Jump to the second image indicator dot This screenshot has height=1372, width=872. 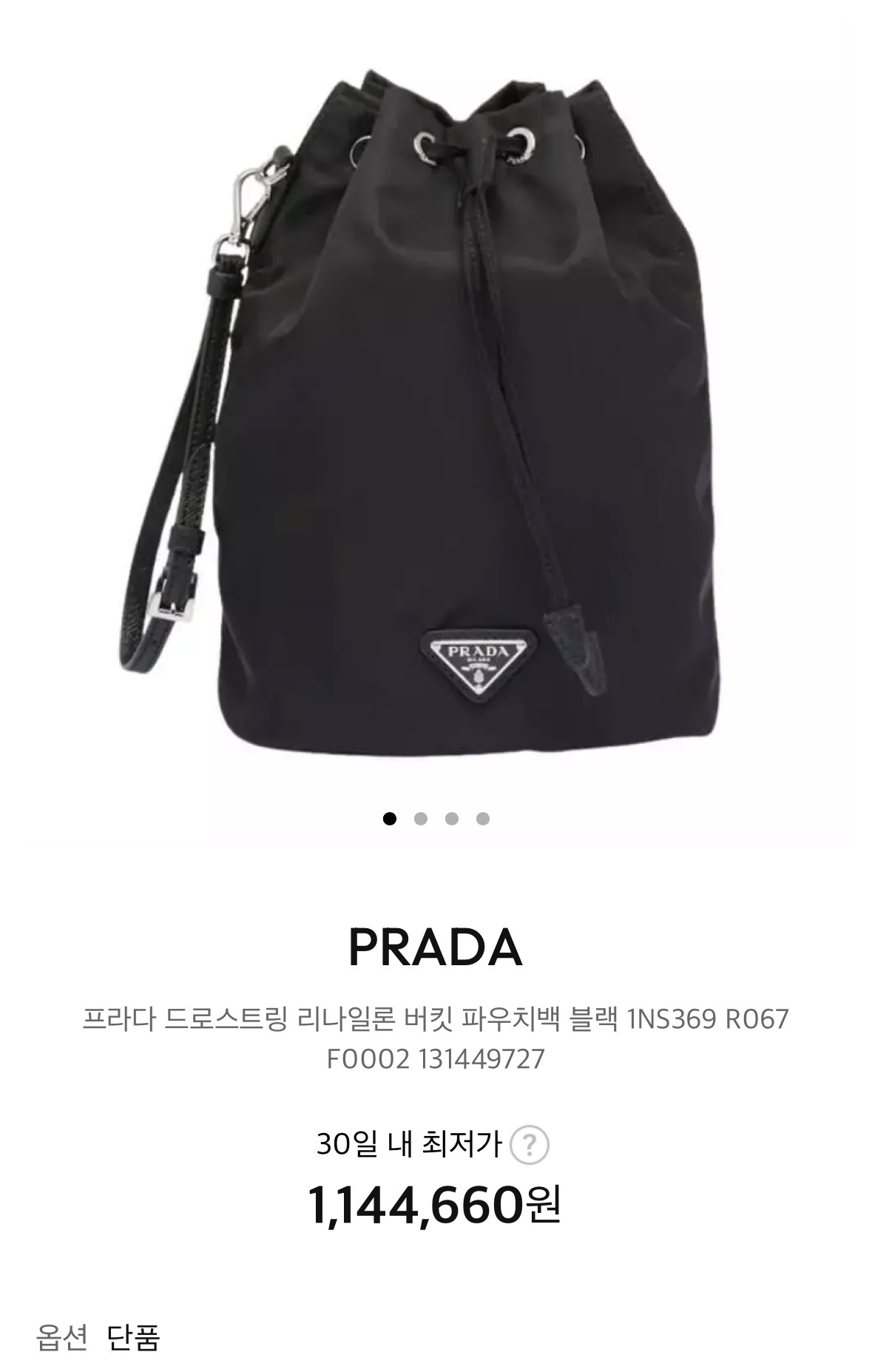click(421, 819)
